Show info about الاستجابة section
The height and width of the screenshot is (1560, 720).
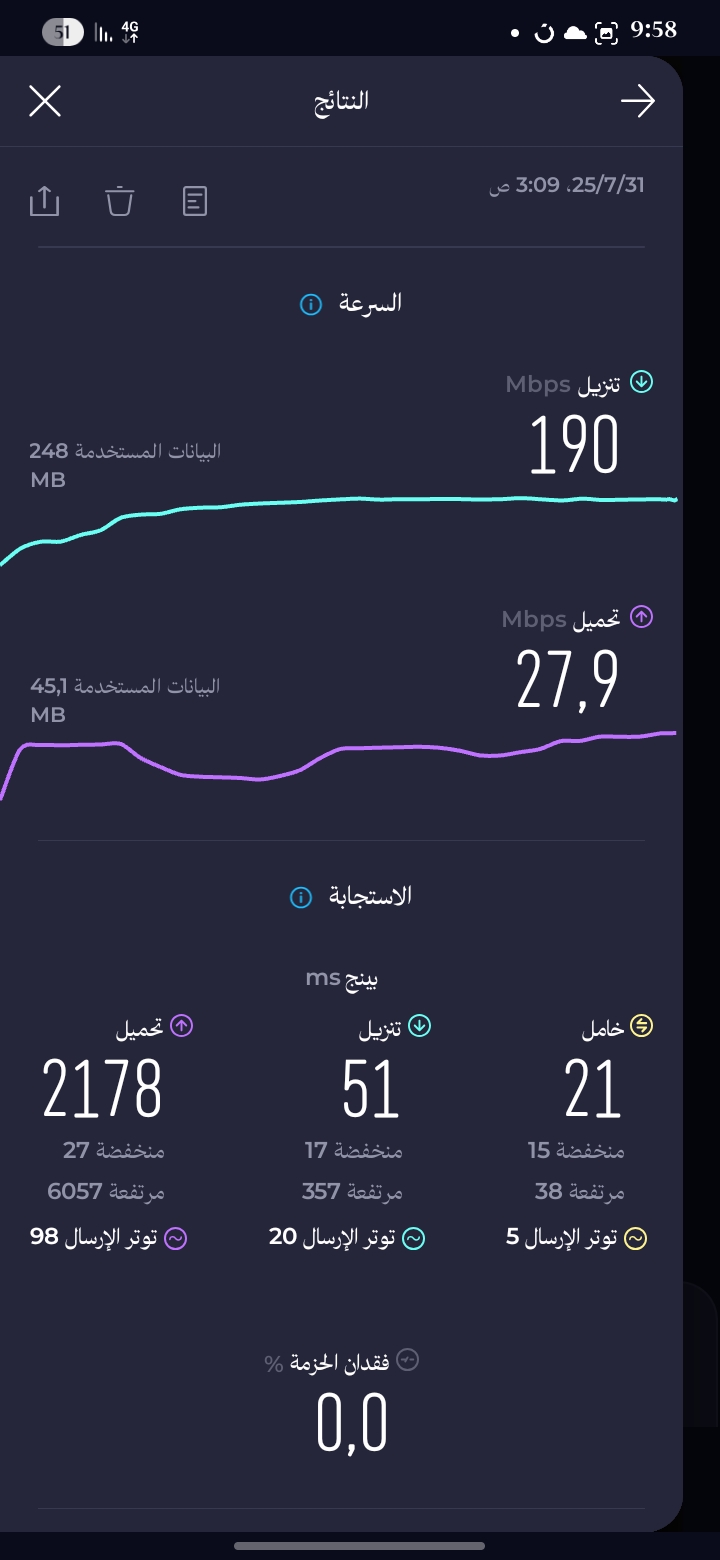click(x=300, y=897)
